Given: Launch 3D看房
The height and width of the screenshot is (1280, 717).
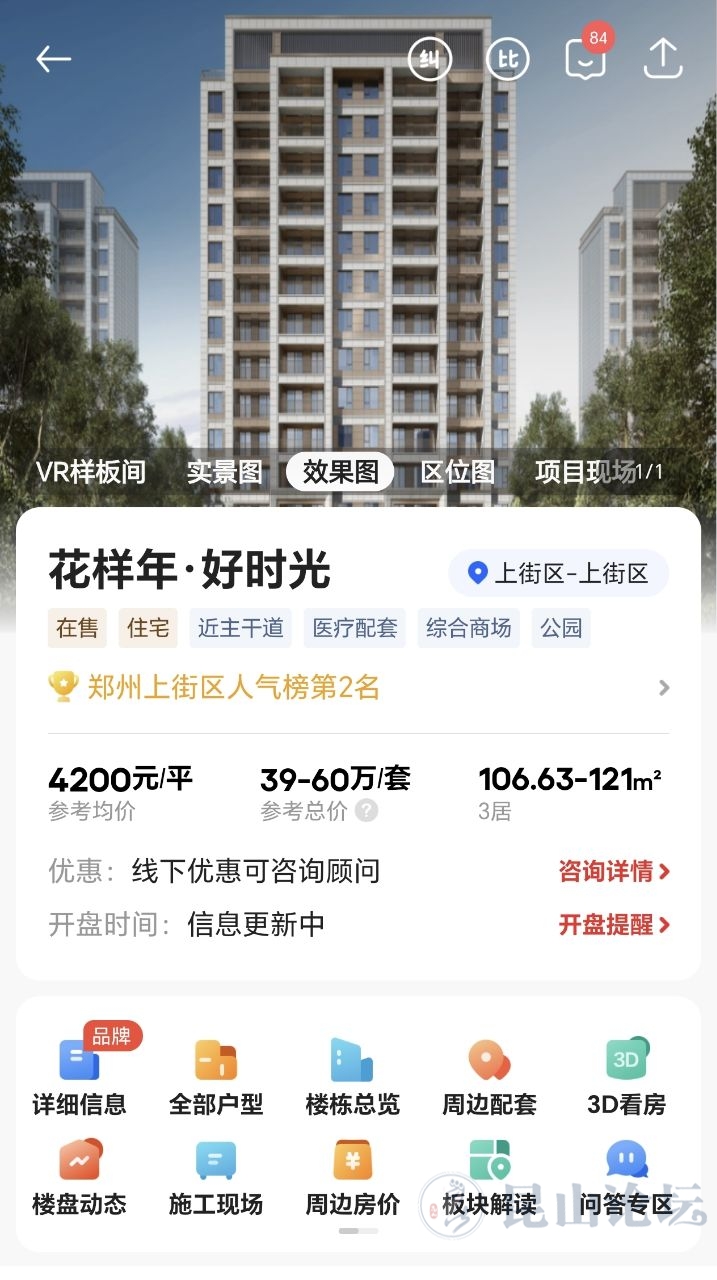Looking at the screenshot, I should point(626,1077).
